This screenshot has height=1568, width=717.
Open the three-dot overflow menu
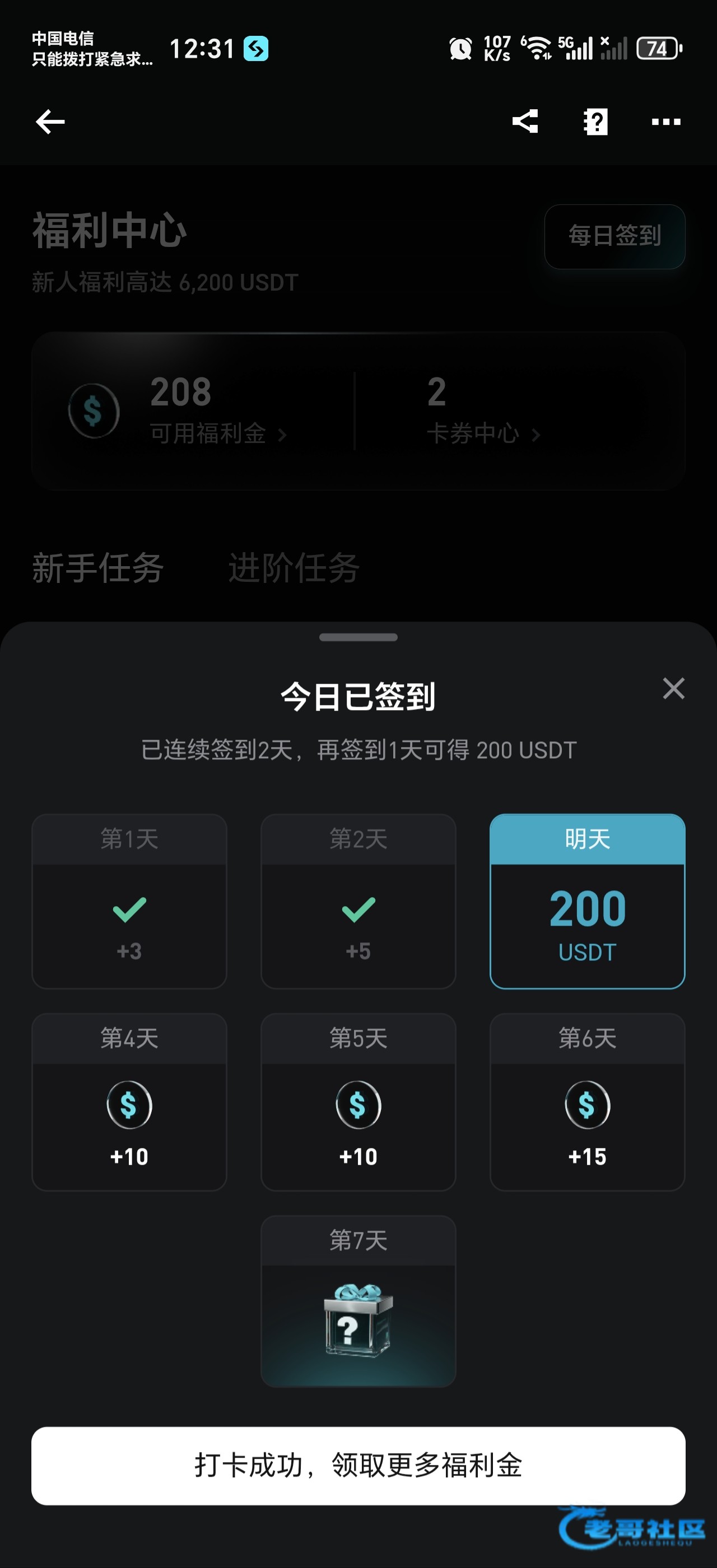coord(666,122)
